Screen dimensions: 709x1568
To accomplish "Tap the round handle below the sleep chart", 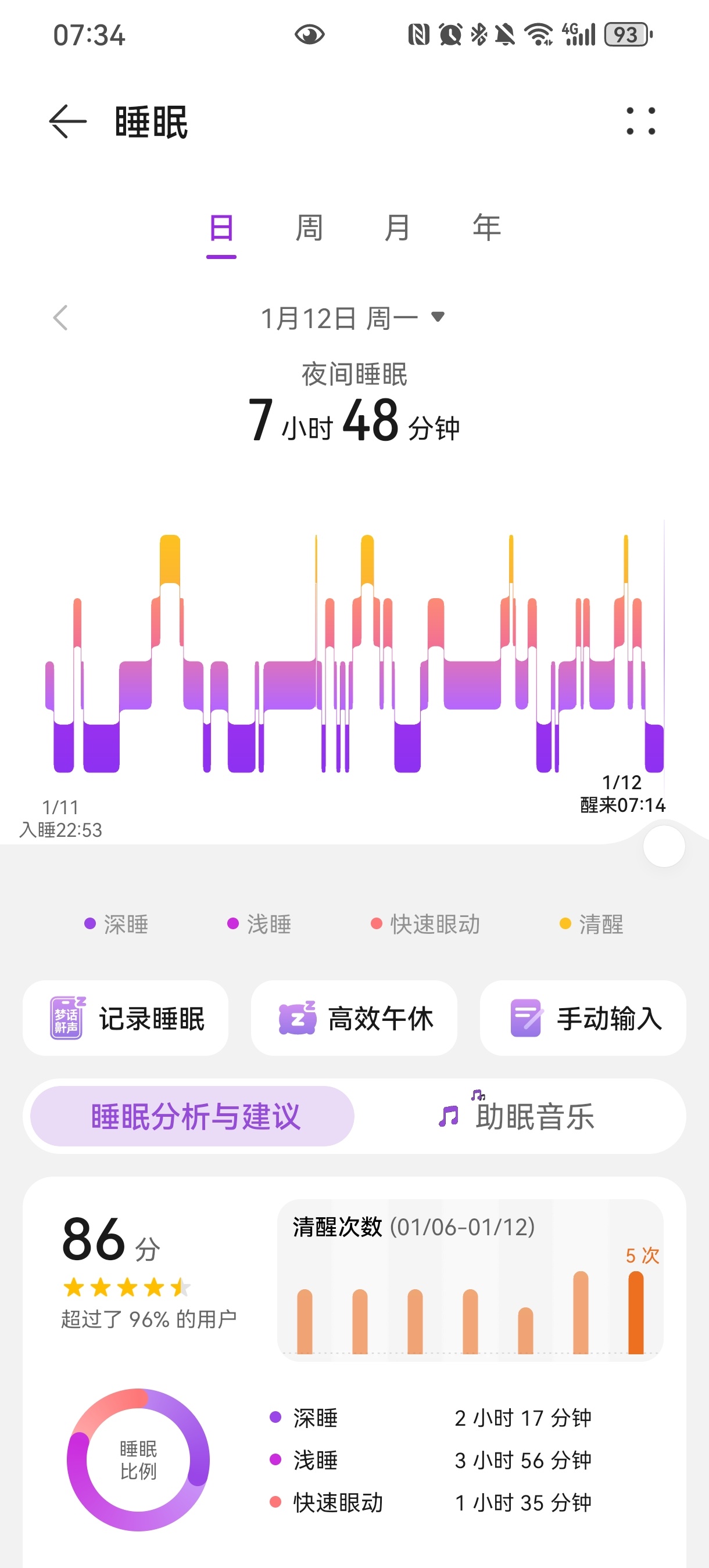I will click(x=664, y=846).
